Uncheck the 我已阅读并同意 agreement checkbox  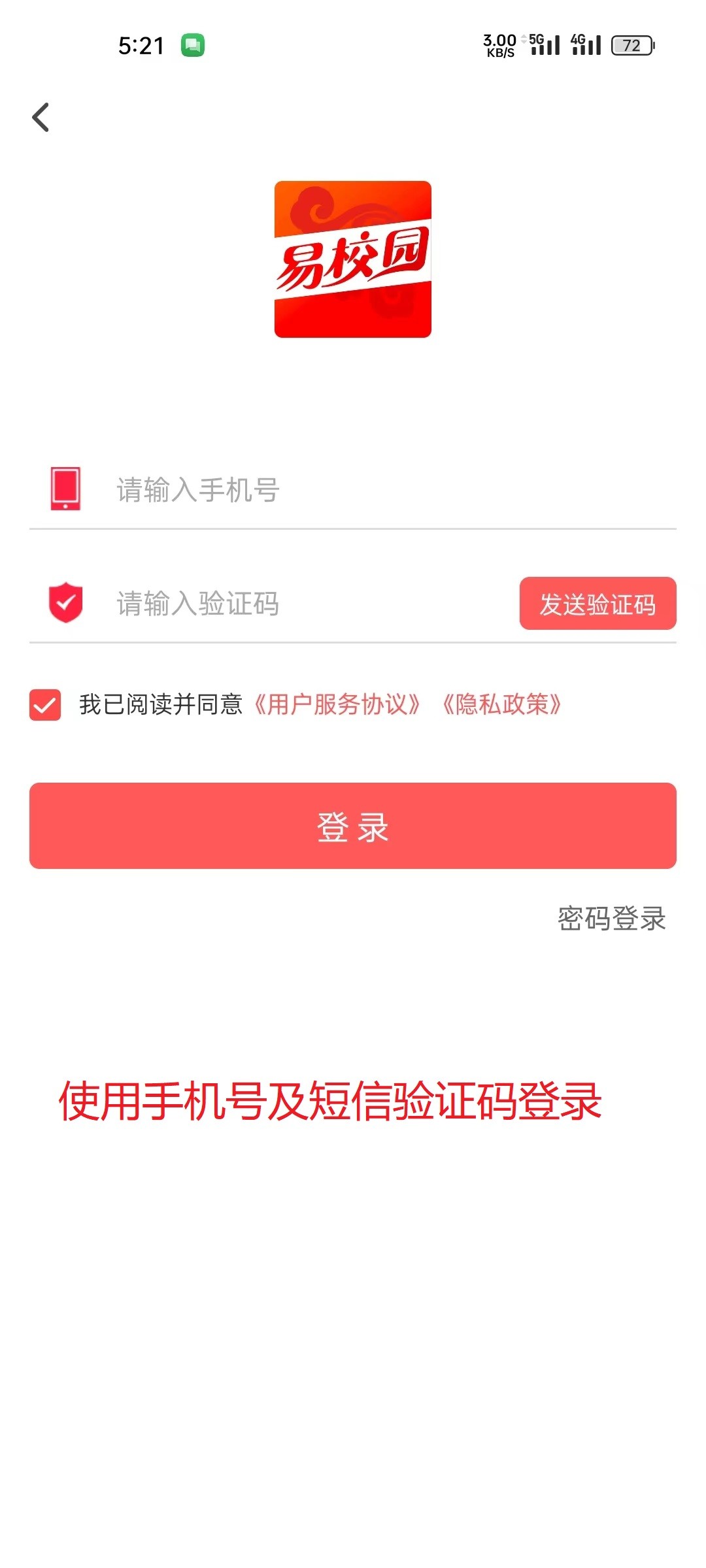45,705
